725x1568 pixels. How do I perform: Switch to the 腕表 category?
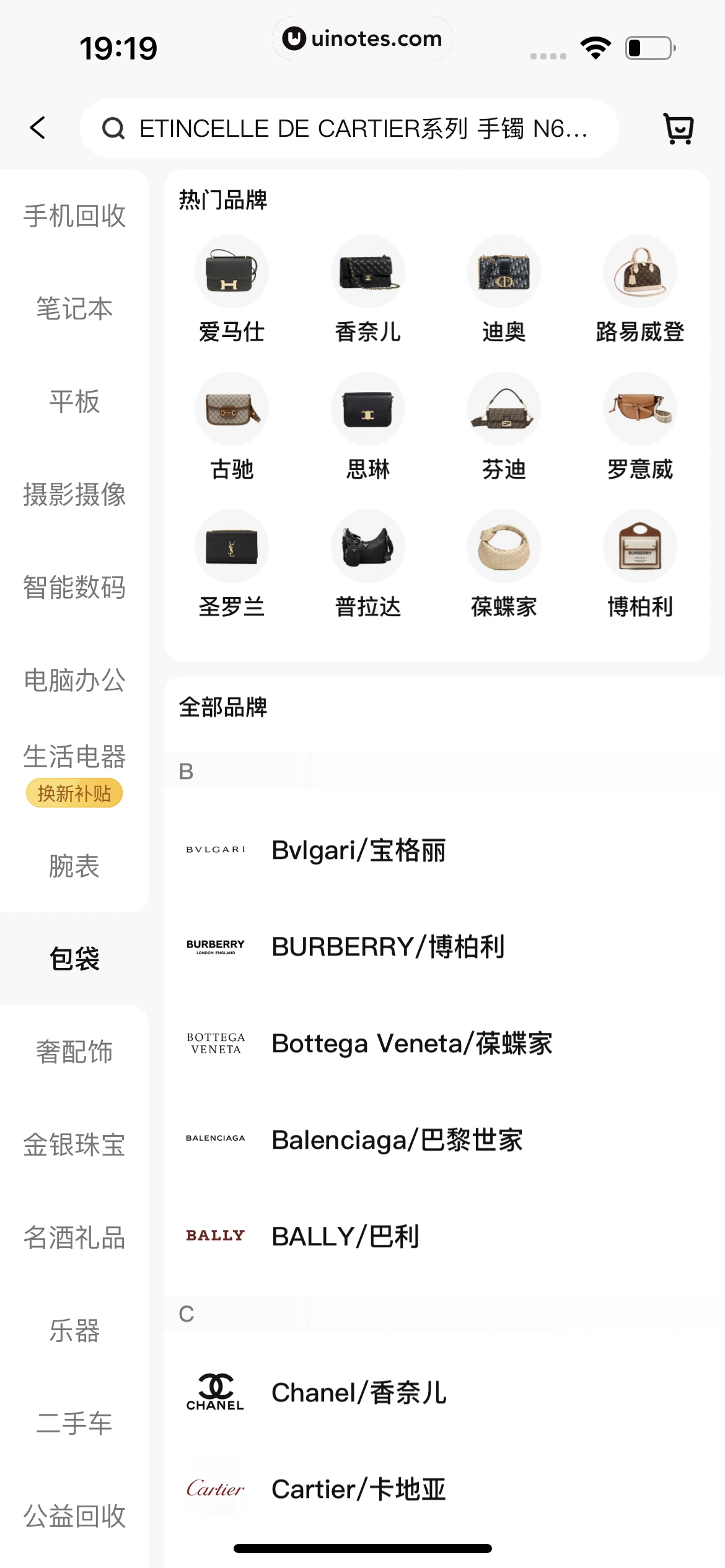(74, 866)
